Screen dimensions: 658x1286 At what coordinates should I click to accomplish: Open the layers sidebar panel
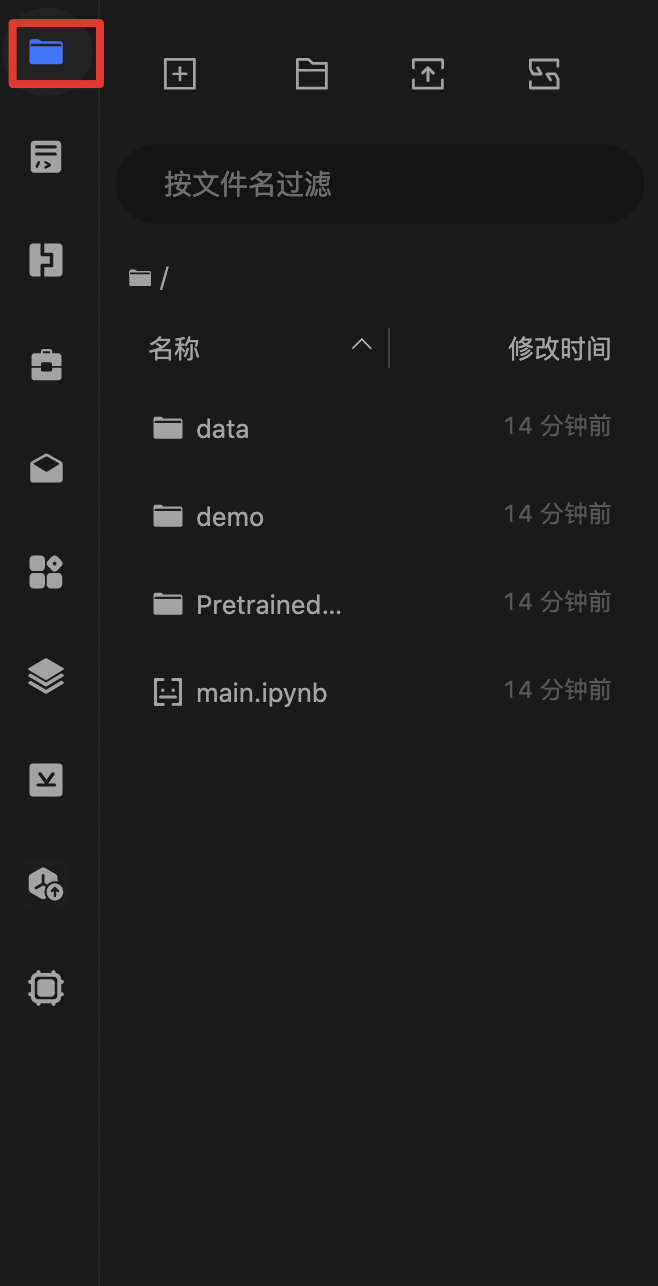46,676
